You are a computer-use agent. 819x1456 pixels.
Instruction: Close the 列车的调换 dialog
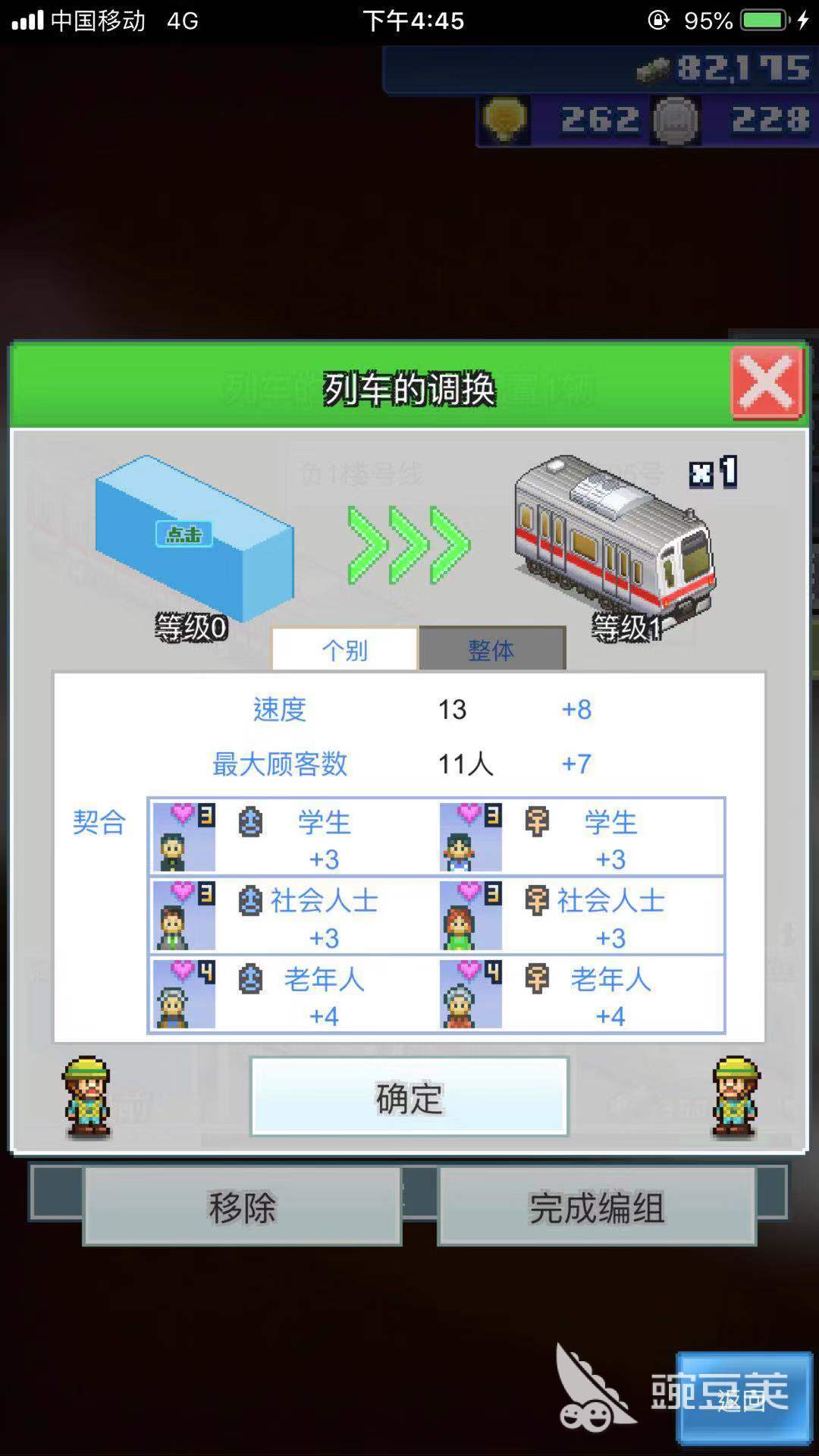click(x=767, y=383)
